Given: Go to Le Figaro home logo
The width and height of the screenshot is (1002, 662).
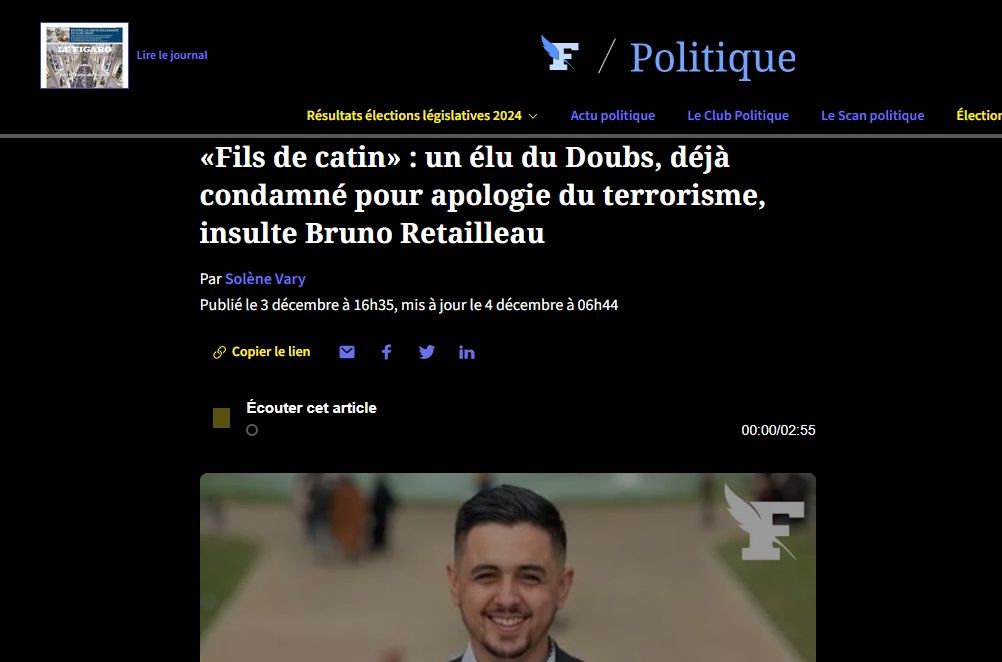Looking at the screenshot, I should coord(560,54).
